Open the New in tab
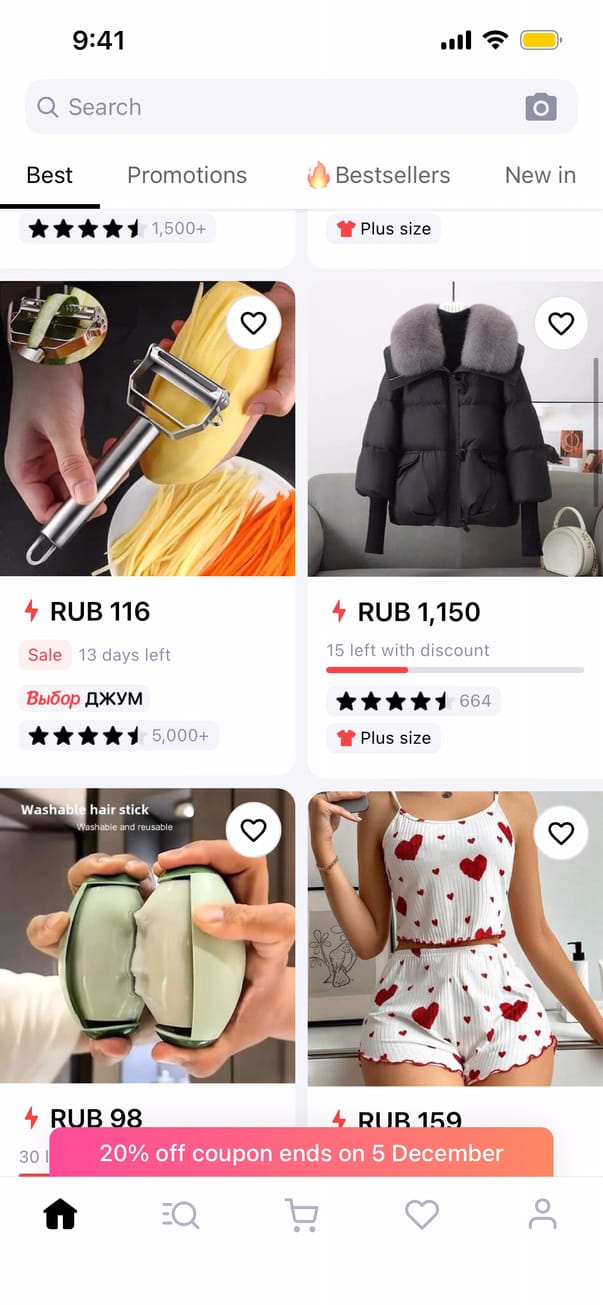The image size is (603, 1305). tap(540, 175)
